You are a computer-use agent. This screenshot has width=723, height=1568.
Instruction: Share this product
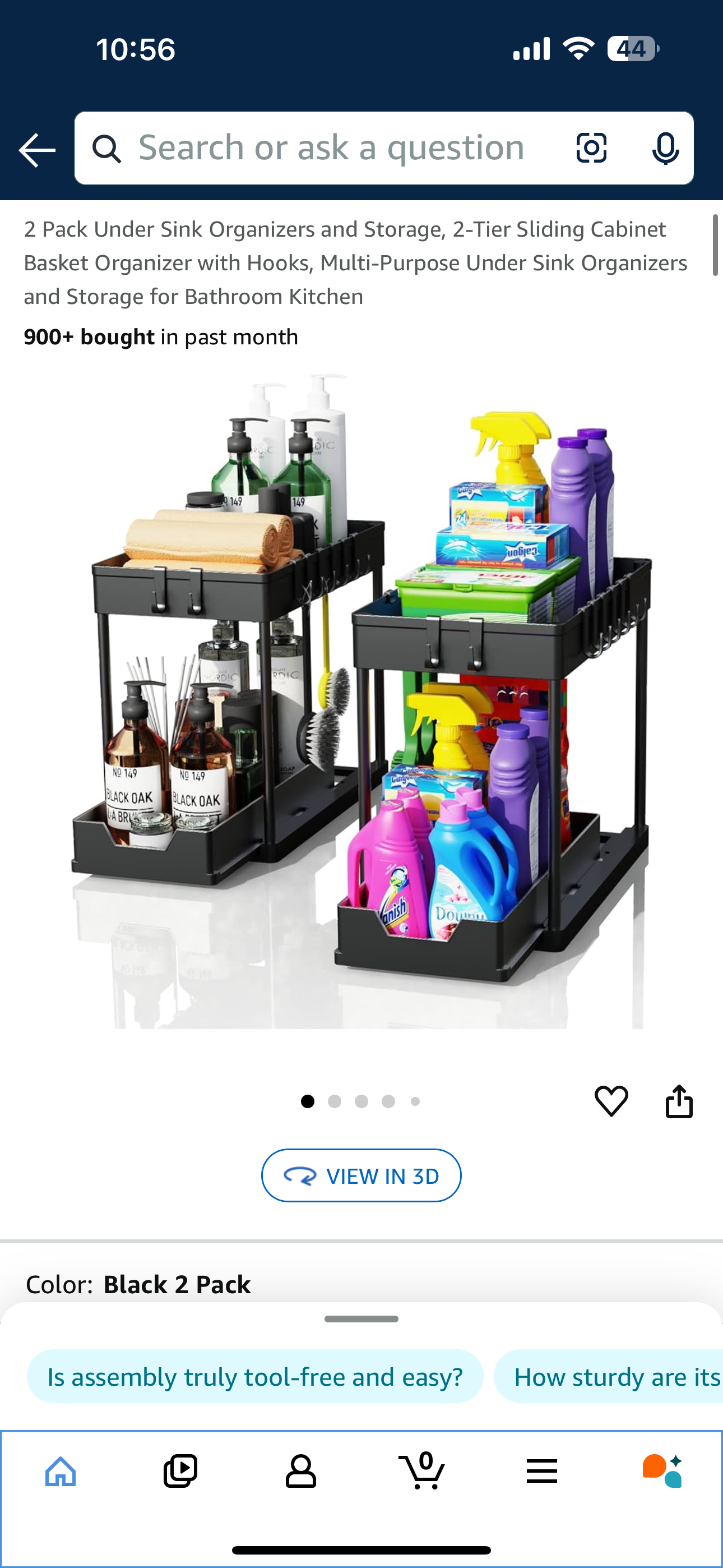679,1101
